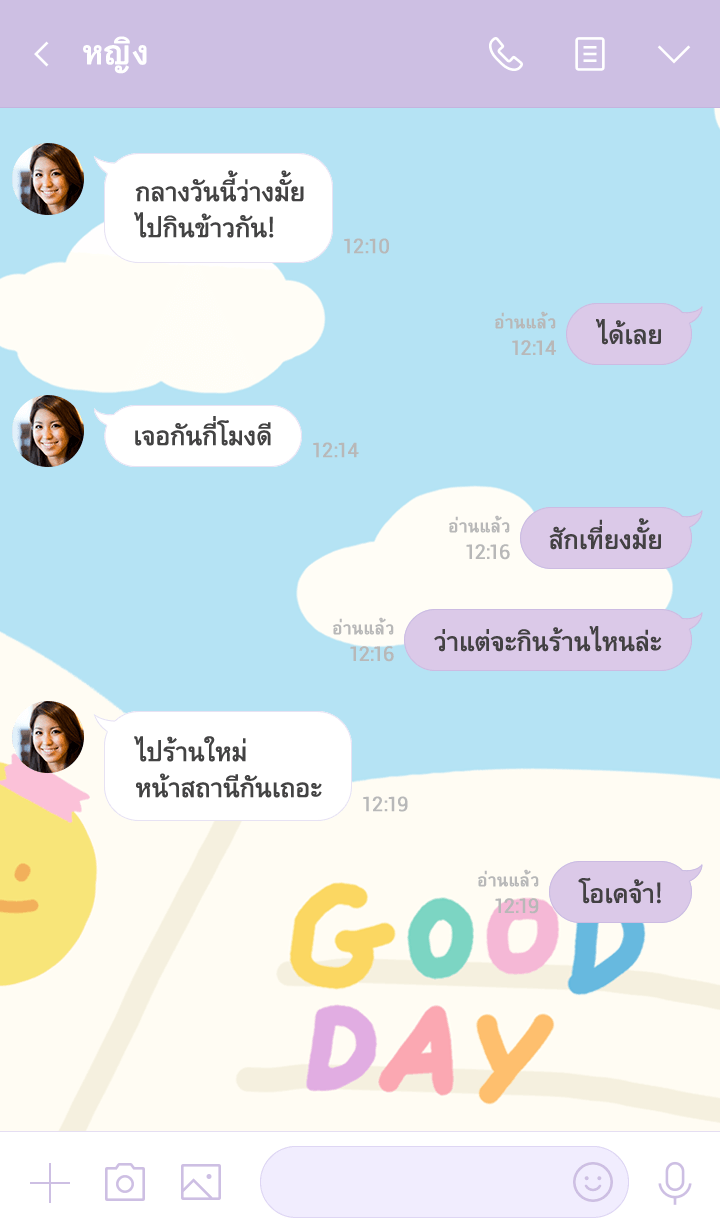Open the chat notes icon
720x1232 pixels.
click(590, 54)
